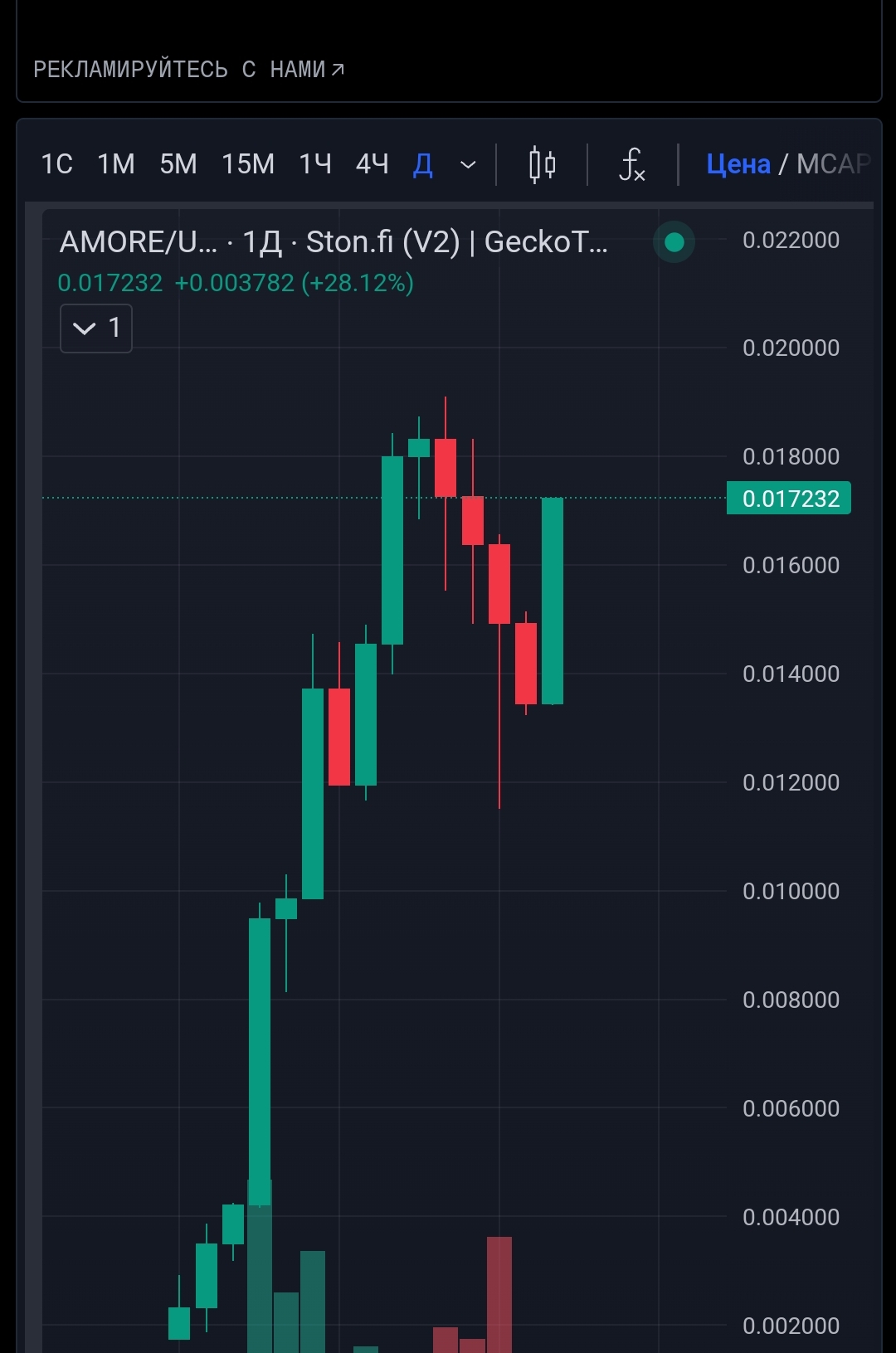Viewport: 896px width, 1353px height.
Task: Open the 'Рекламируйтесь с нами' link
Action: tap(188, 70)
